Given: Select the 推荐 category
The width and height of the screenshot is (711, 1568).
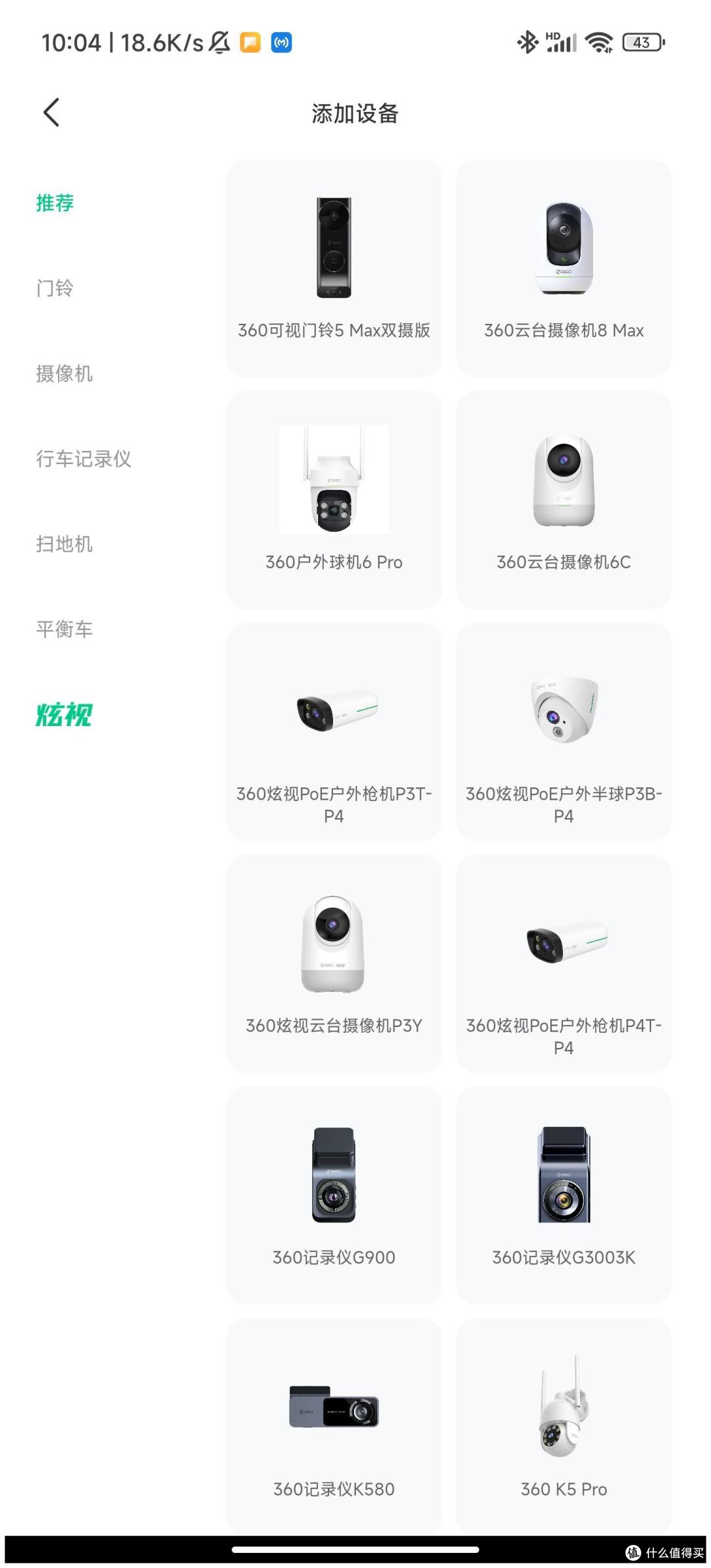Looking at the screenshot, I should click(55, 203).
